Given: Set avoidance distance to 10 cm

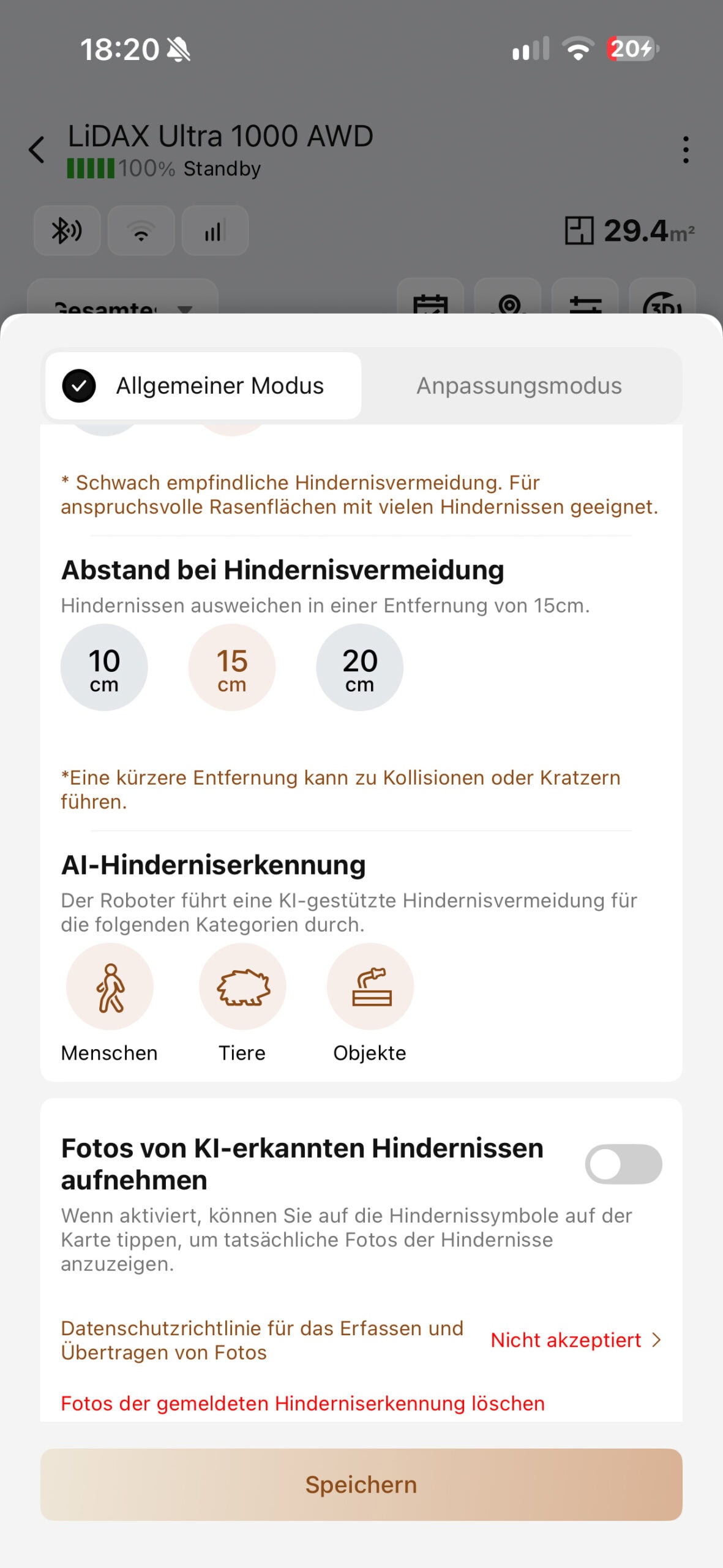Looking at the screenshot, I should point(104,668).
